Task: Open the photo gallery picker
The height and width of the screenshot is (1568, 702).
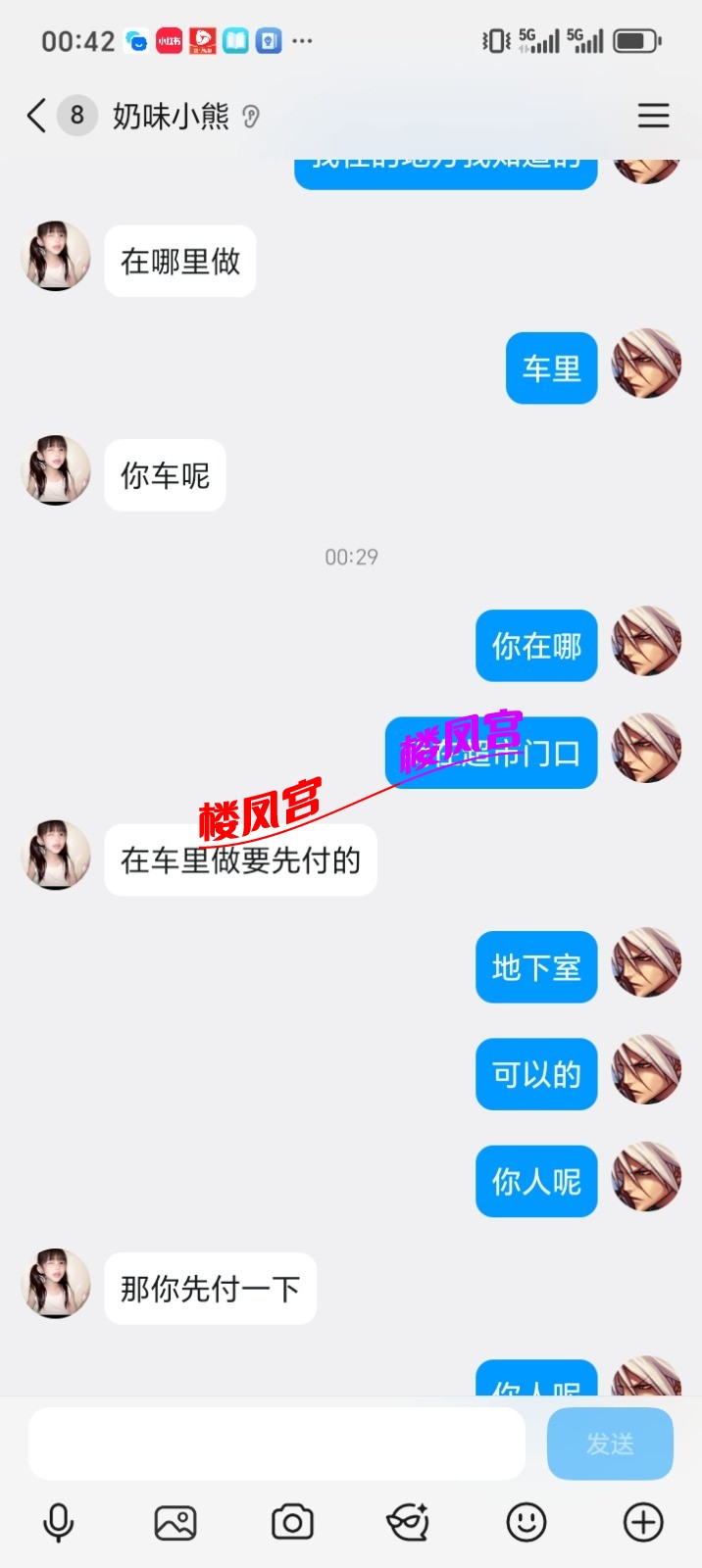Action: (x=175, y=1523)
